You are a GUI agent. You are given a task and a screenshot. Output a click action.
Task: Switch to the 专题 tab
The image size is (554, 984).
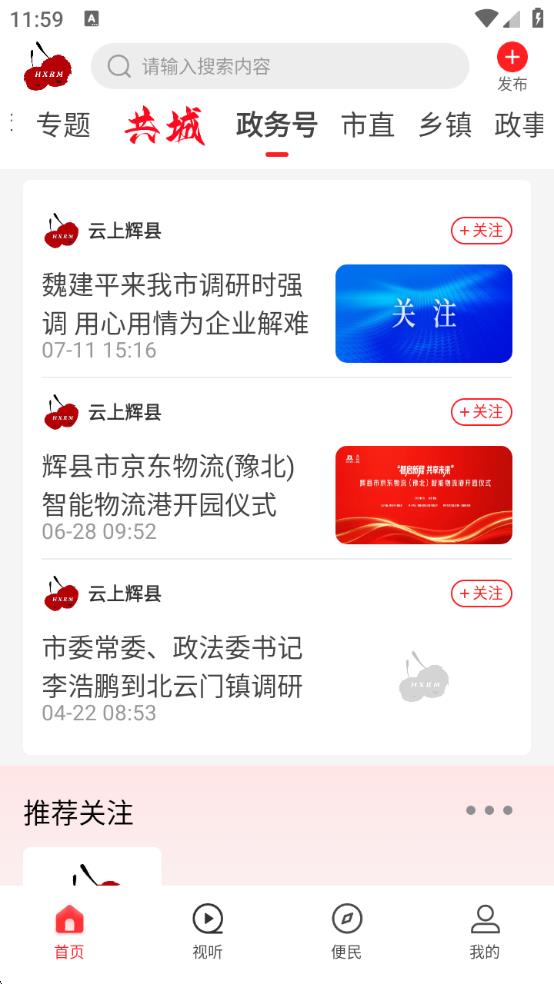click(63, 125)
